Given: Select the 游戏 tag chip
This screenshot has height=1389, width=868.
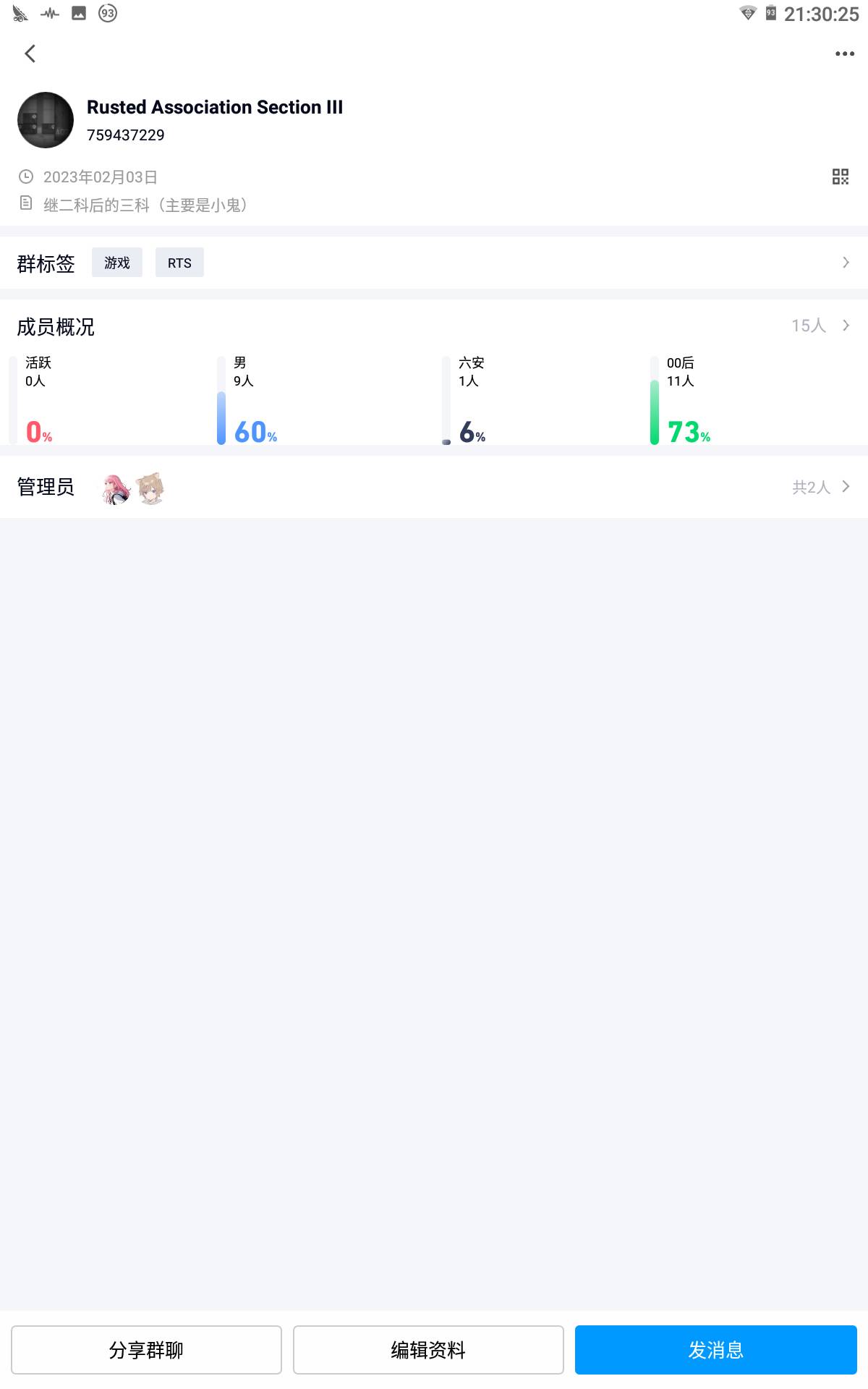Looking at the screenshot, I should pyautogui.click(x=117, y=263).
